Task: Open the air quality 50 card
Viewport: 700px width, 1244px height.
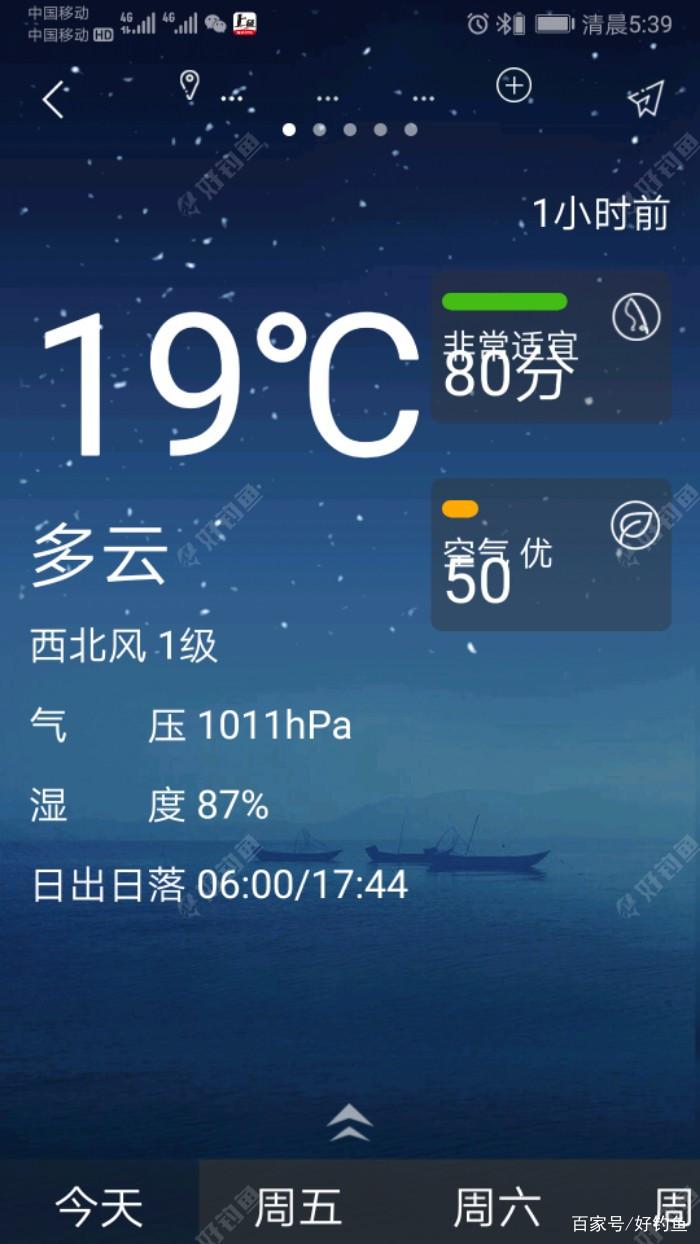Action: coord(550,554)
